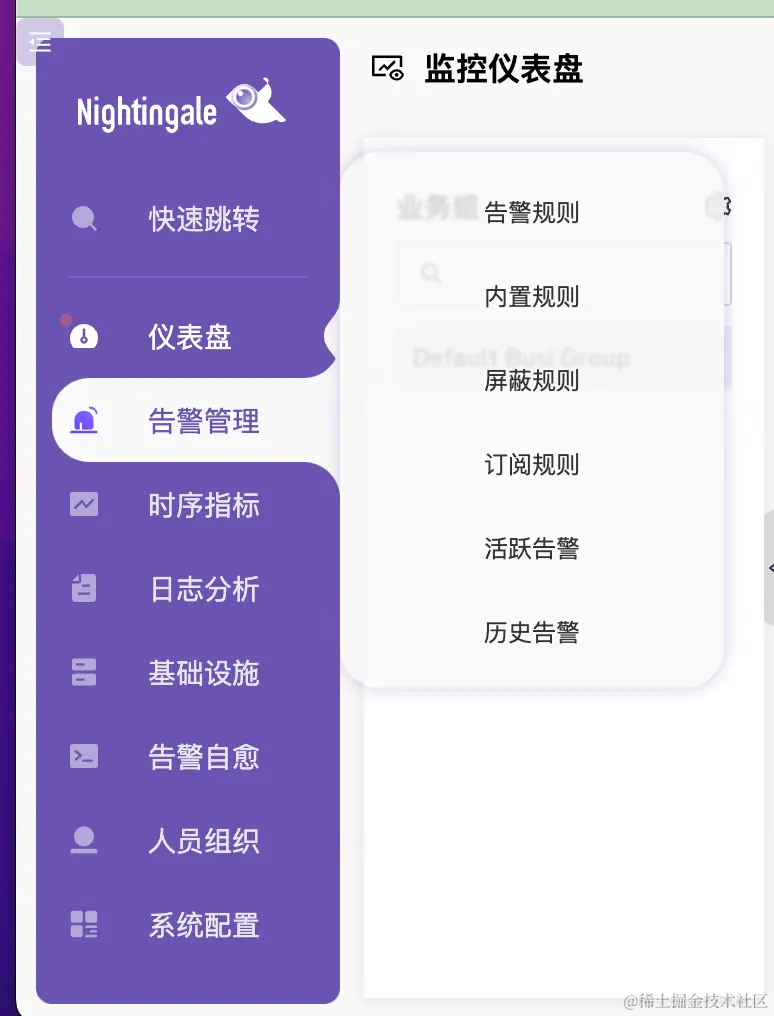Open 内置规则 built-in rules

(531, 297)
